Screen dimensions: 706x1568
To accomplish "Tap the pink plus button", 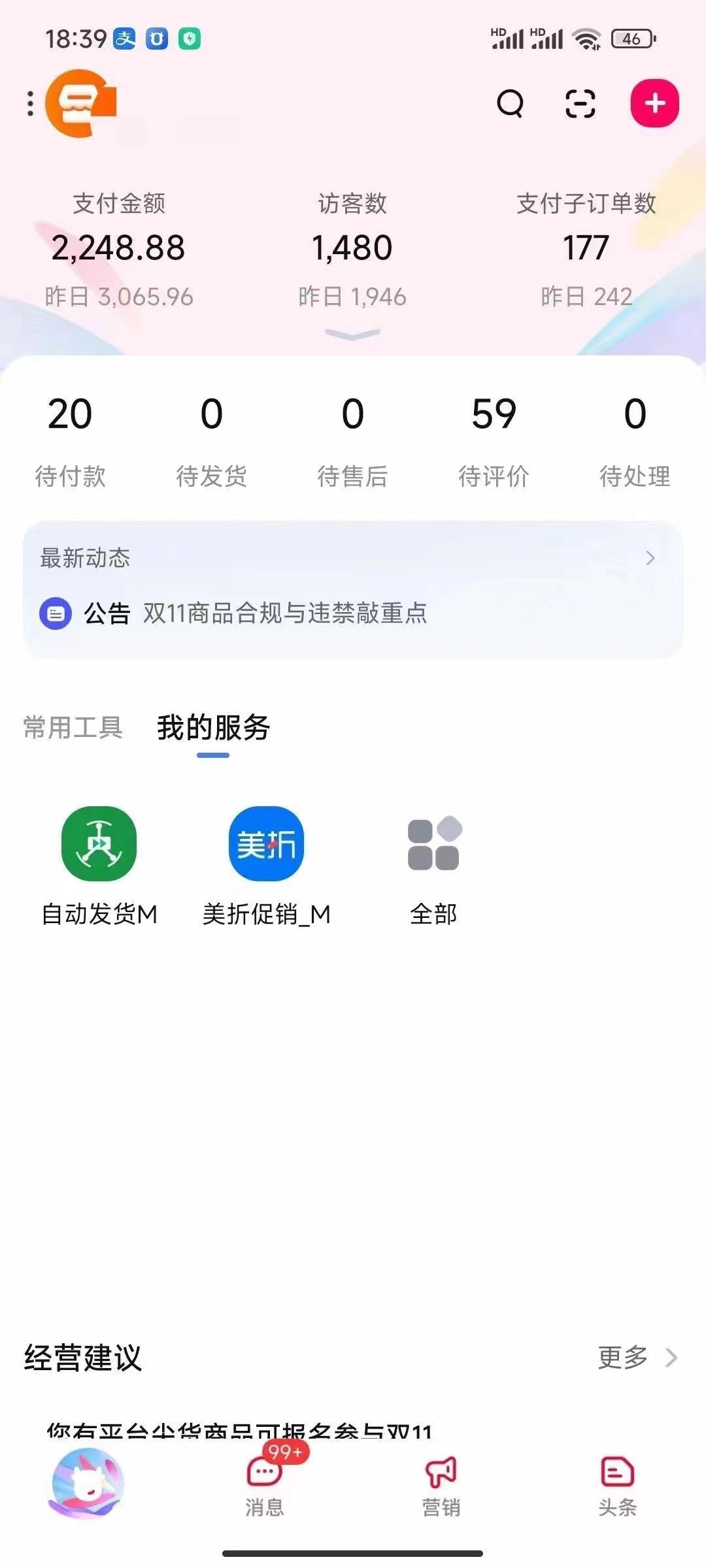I will [654, 102].
